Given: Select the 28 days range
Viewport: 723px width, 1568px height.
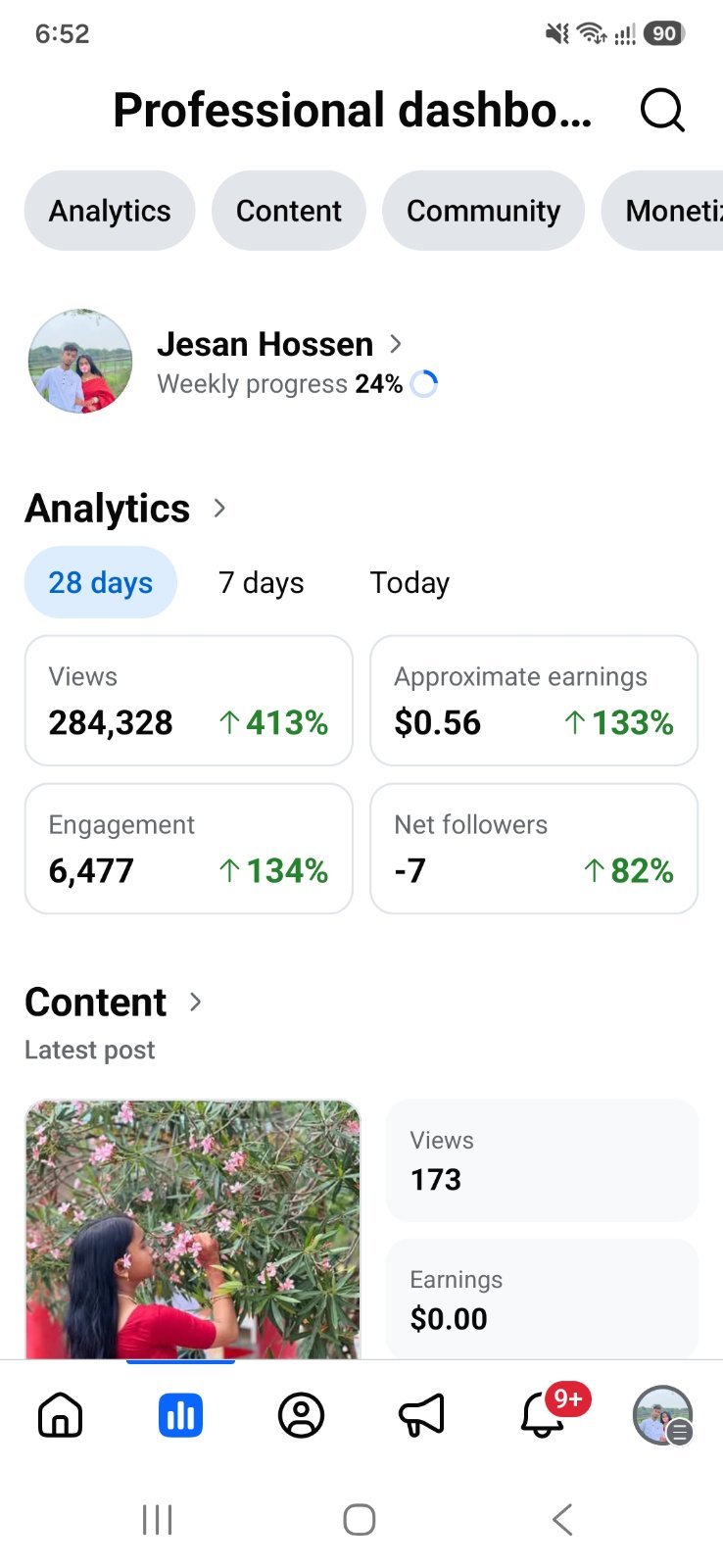Looking at the screenshot, I should click(x=101, y=582).
